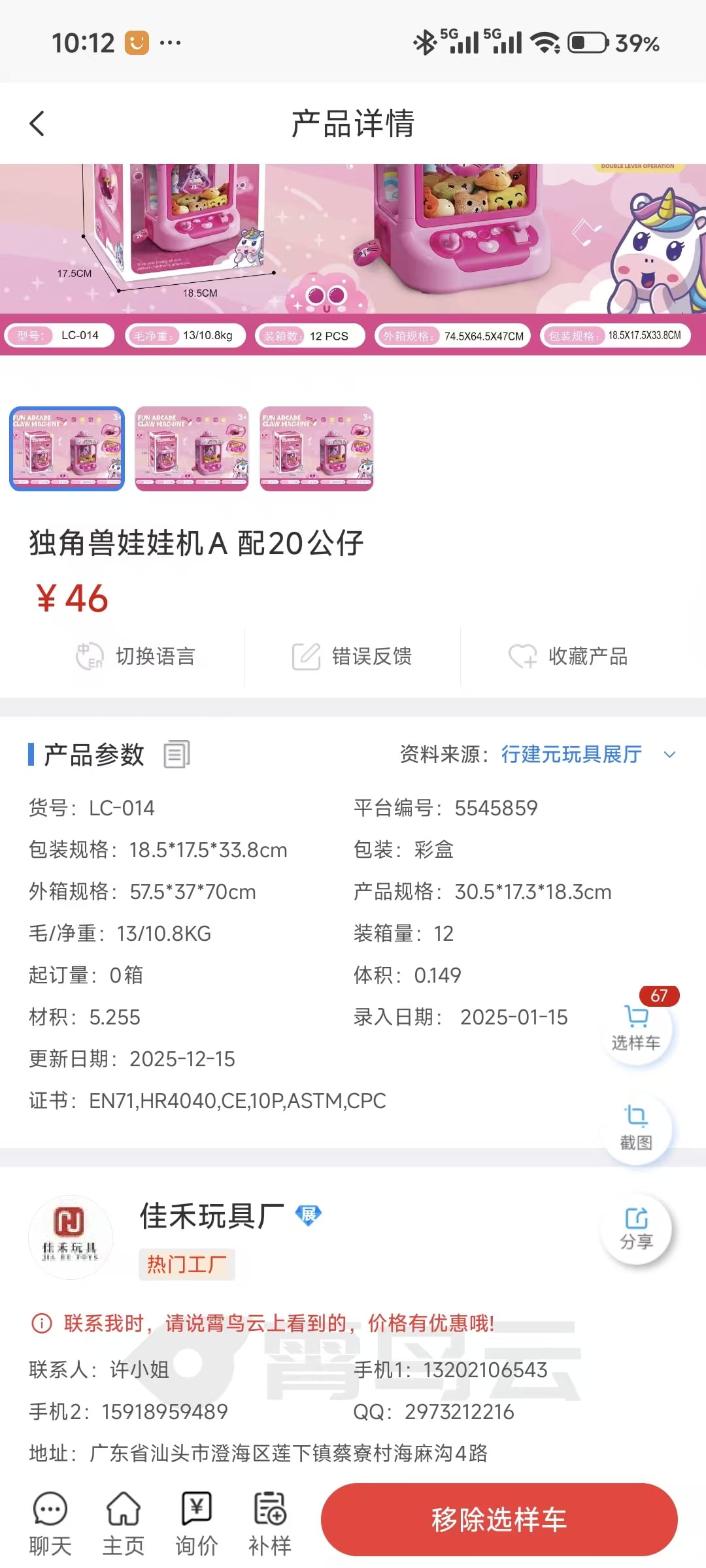706x1568 pixels.
Task: Open the 佳禾玩具厂 factory profile
Action: pyautogui.click(x=212, y=1217)
